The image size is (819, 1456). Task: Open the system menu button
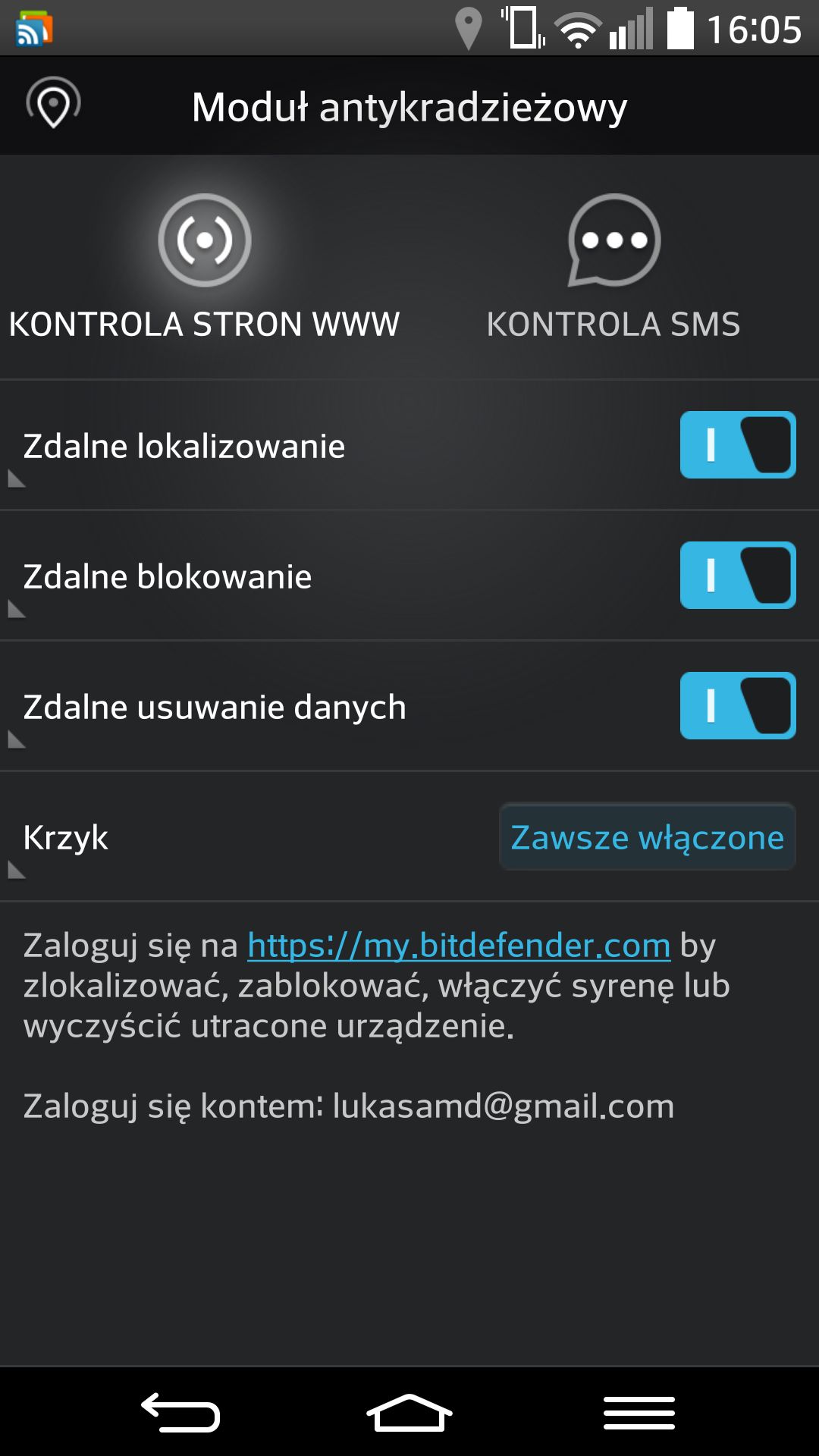click(639, 1412)
